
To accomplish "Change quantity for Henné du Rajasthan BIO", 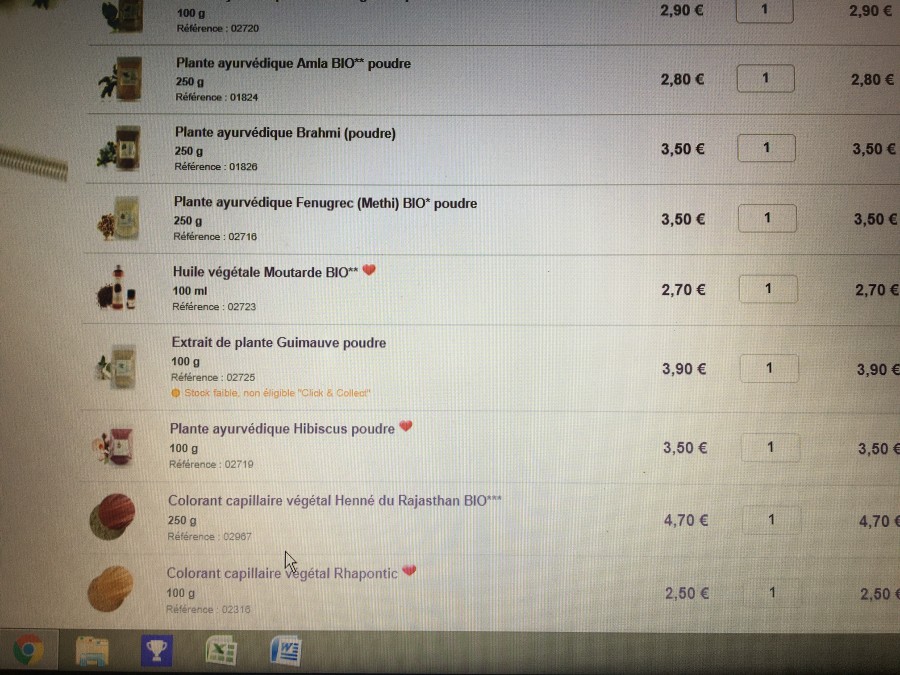I will point(771,519).
